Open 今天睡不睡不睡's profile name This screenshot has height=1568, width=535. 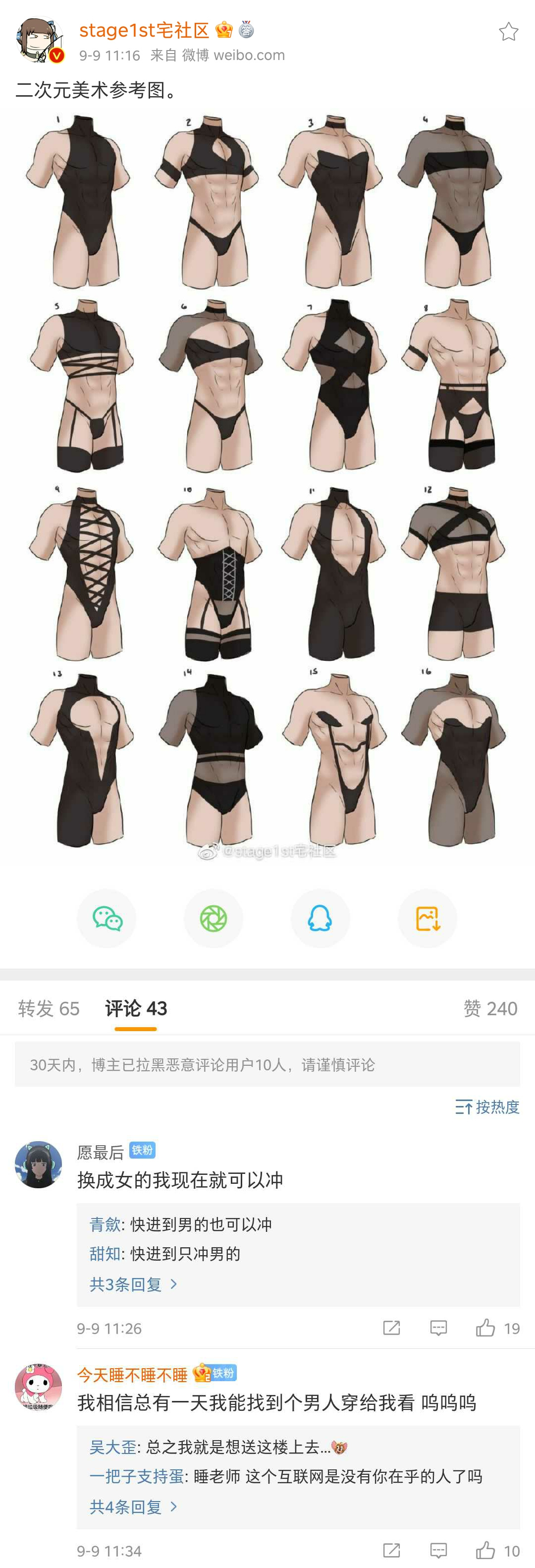click(x=132, y=1375)
